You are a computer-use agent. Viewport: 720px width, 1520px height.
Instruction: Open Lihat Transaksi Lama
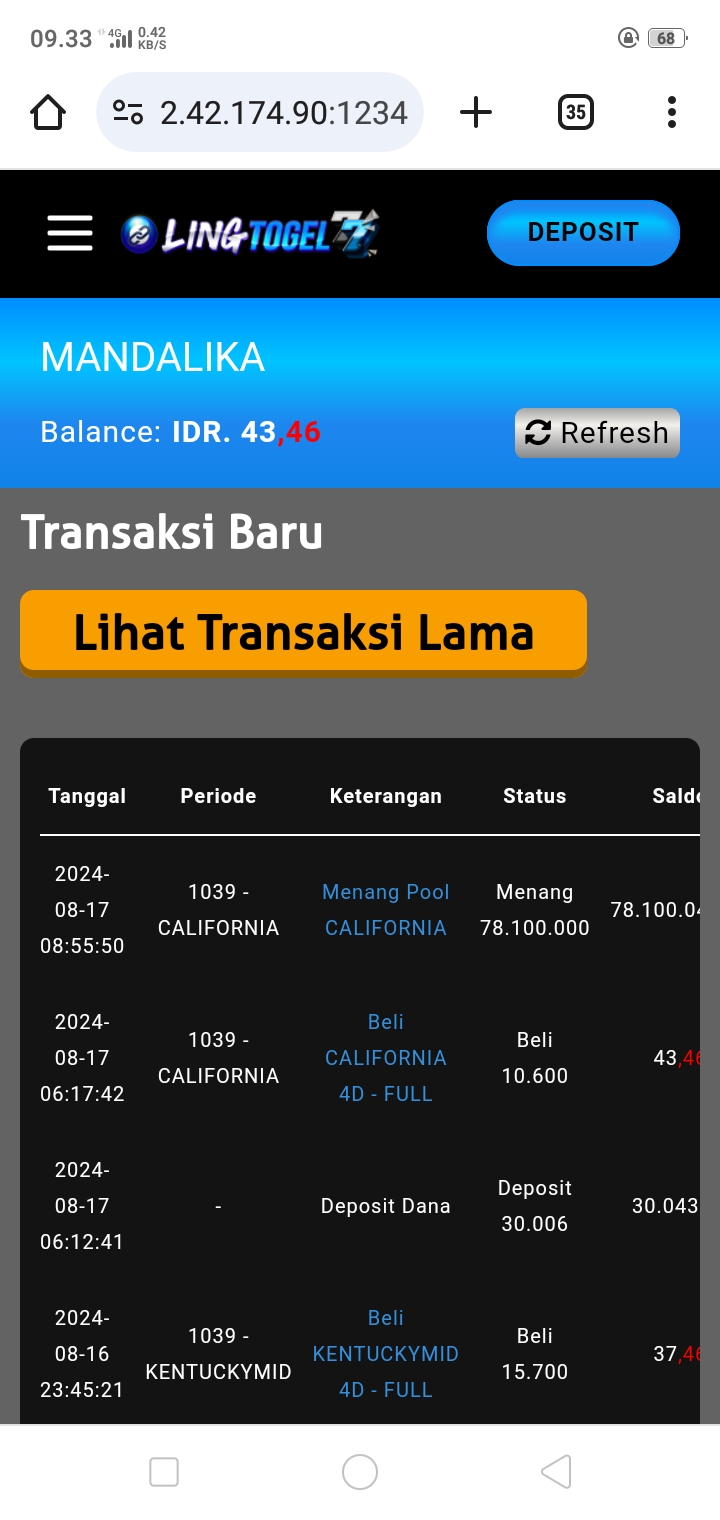click(303, 632)
